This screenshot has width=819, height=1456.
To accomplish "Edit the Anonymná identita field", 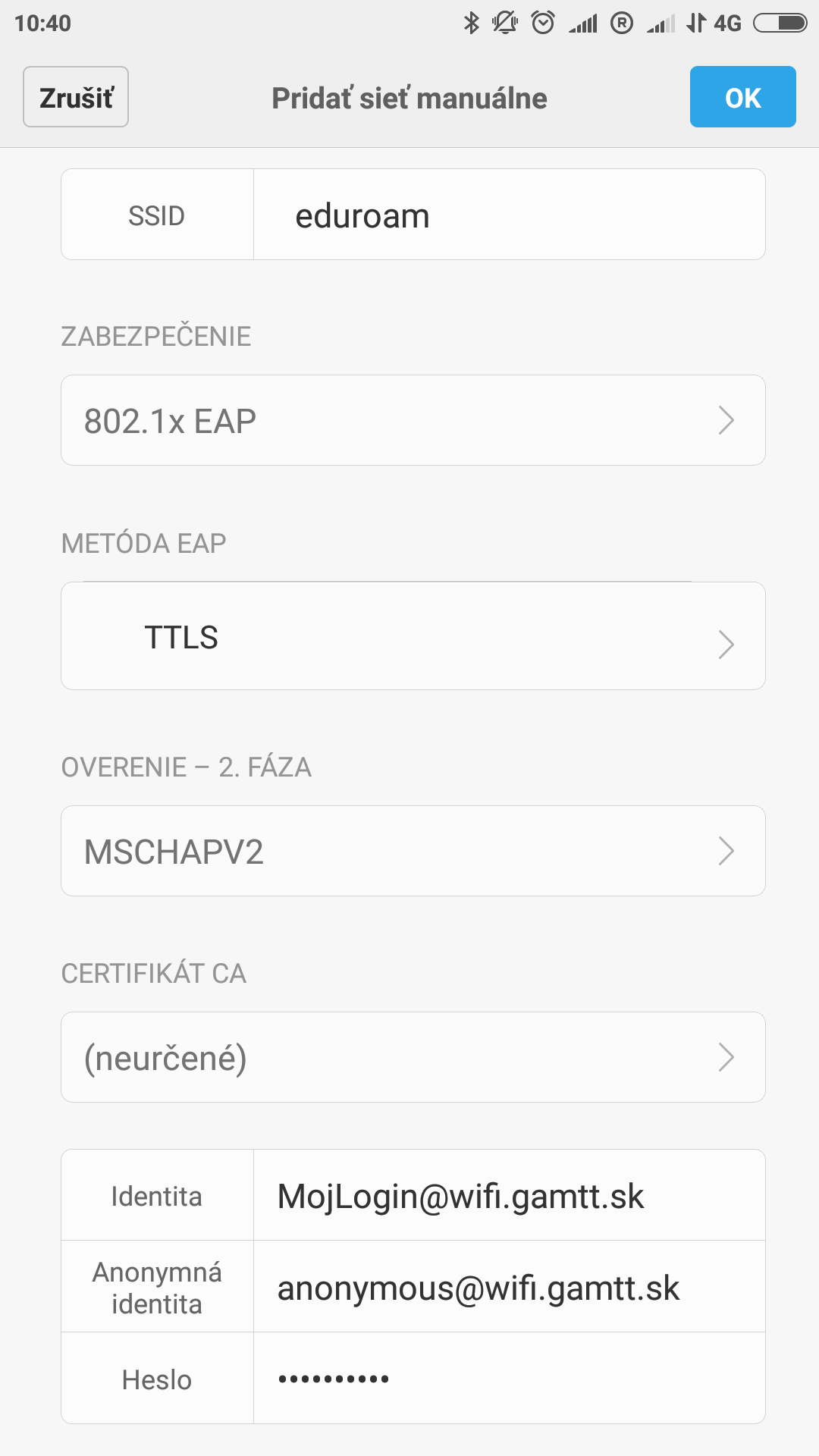I will pos(509,1287).
